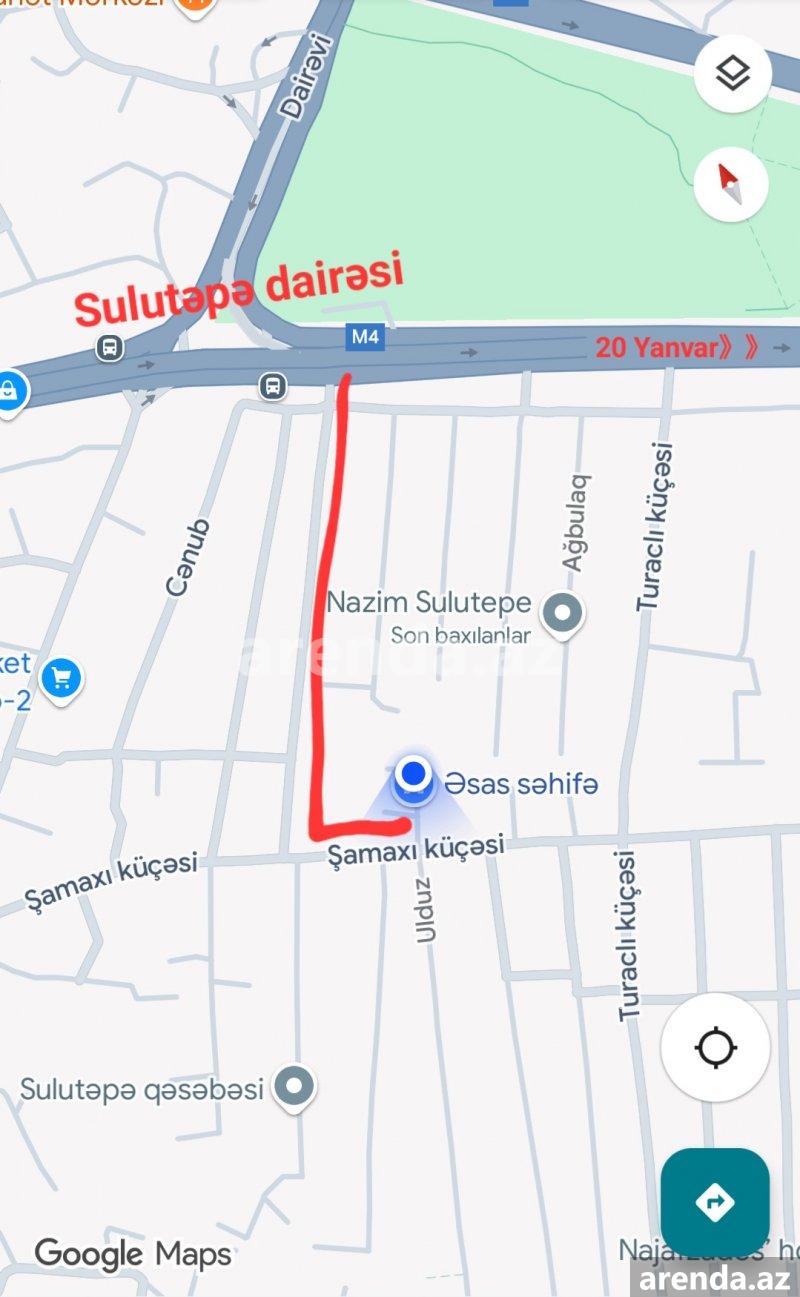
Task: Open the map layers selector
Action: tap(732, 73)
